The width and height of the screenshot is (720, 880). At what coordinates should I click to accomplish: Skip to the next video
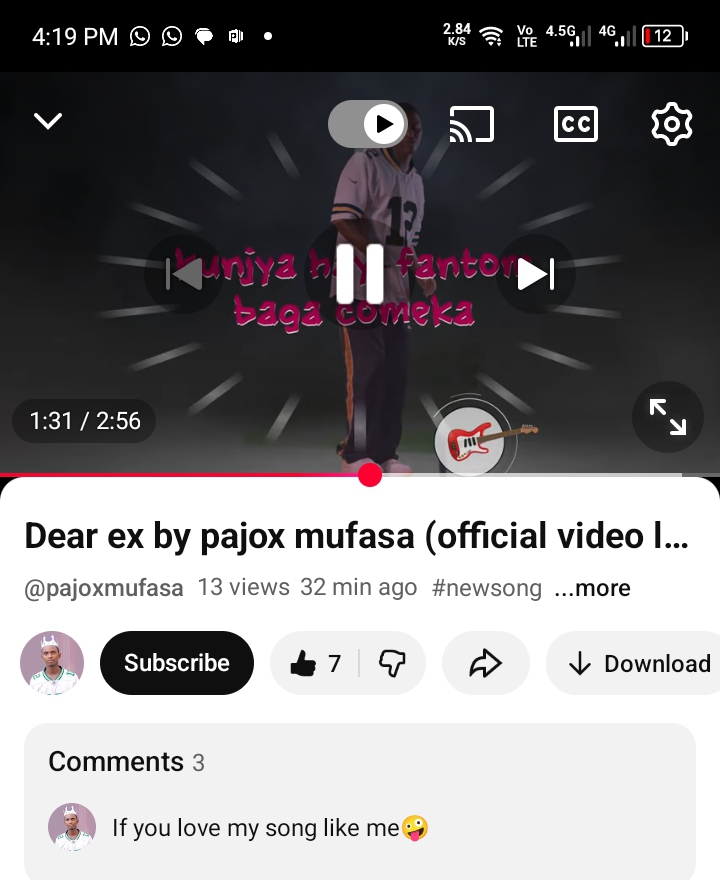[536, 273]
